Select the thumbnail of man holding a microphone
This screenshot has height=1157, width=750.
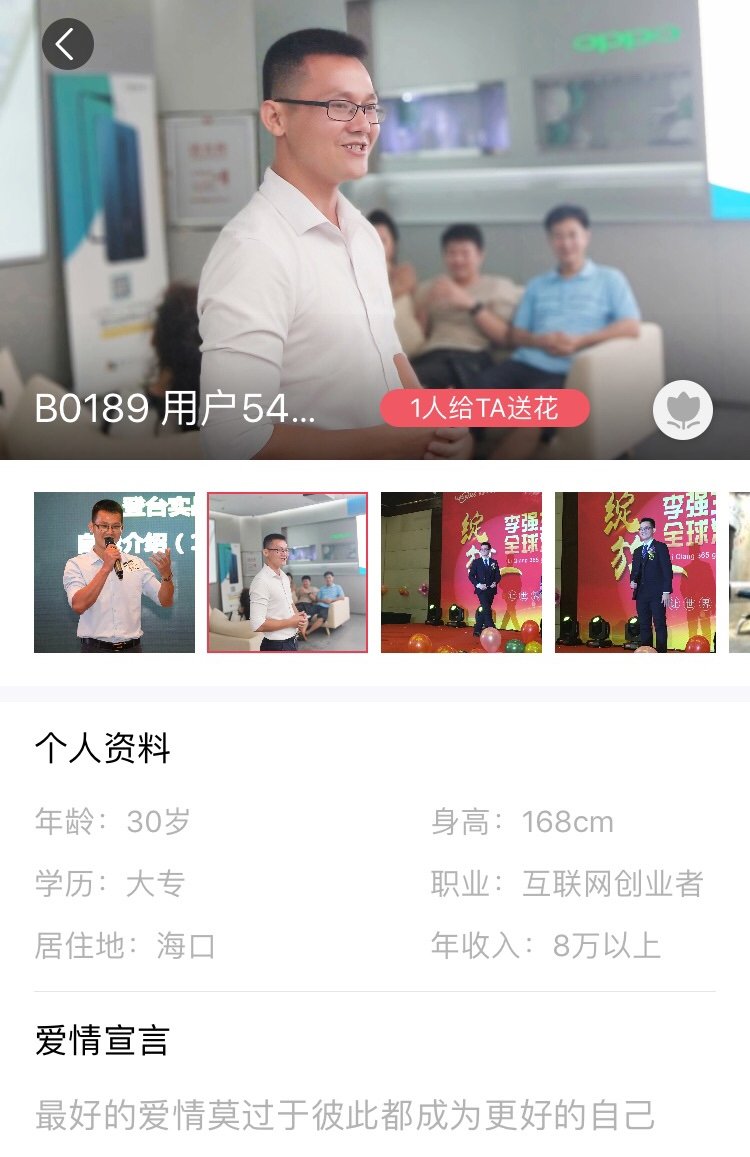point(114,572)
